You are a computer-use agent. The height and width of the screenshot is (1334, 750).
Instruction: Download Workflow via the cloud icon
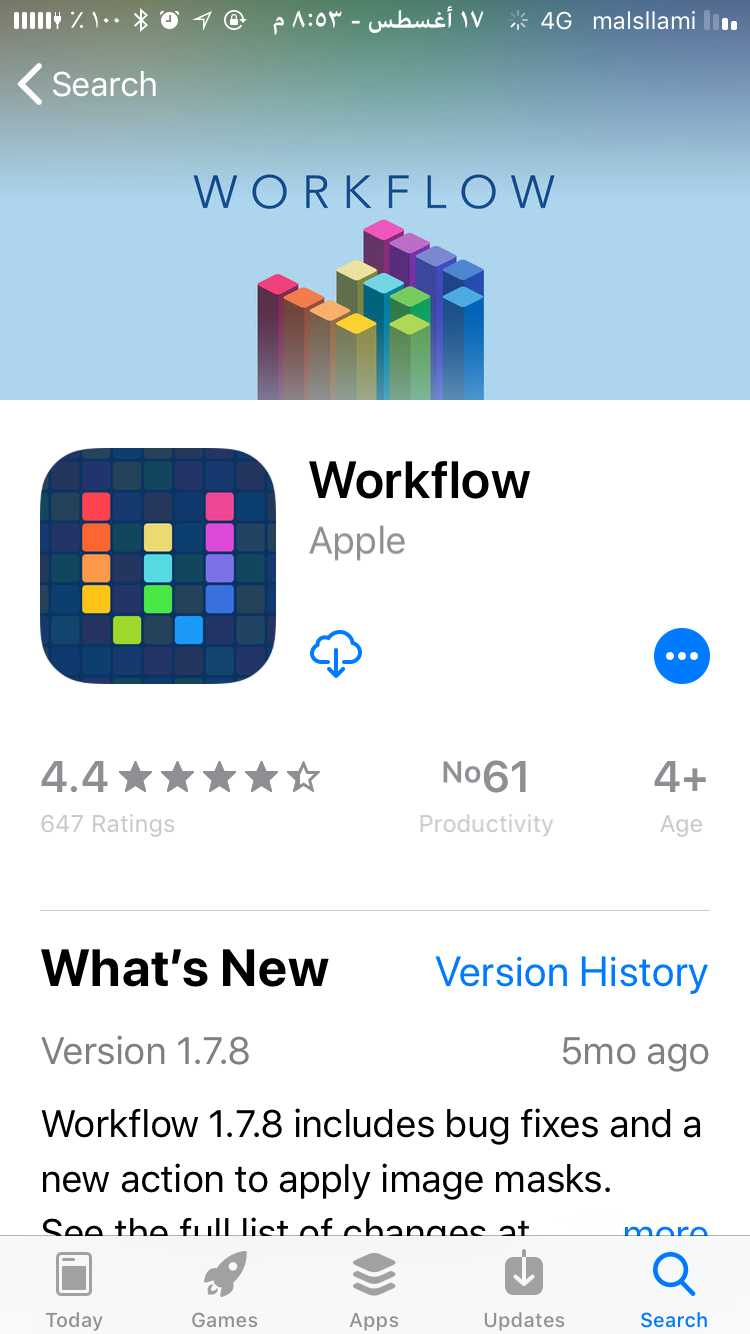pyautogui.click(x=336, y=655)
